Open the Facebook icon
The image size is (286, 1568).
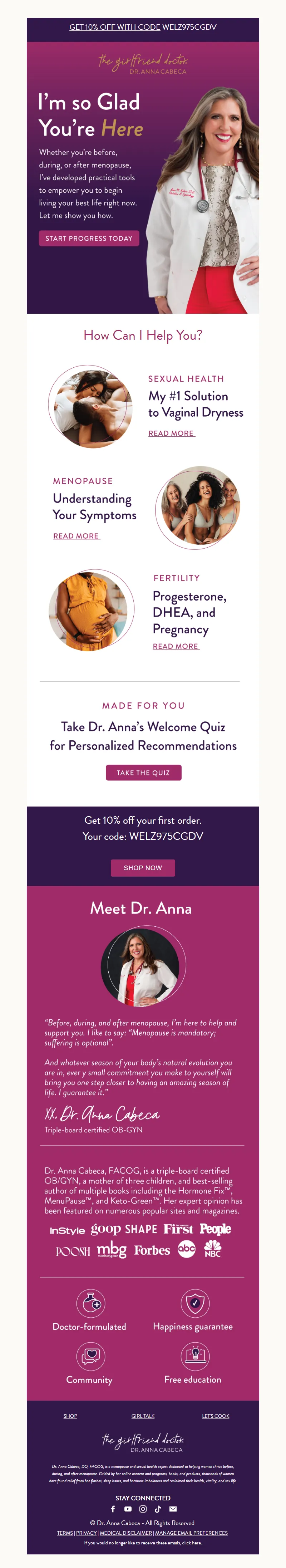coord(113,1509)
